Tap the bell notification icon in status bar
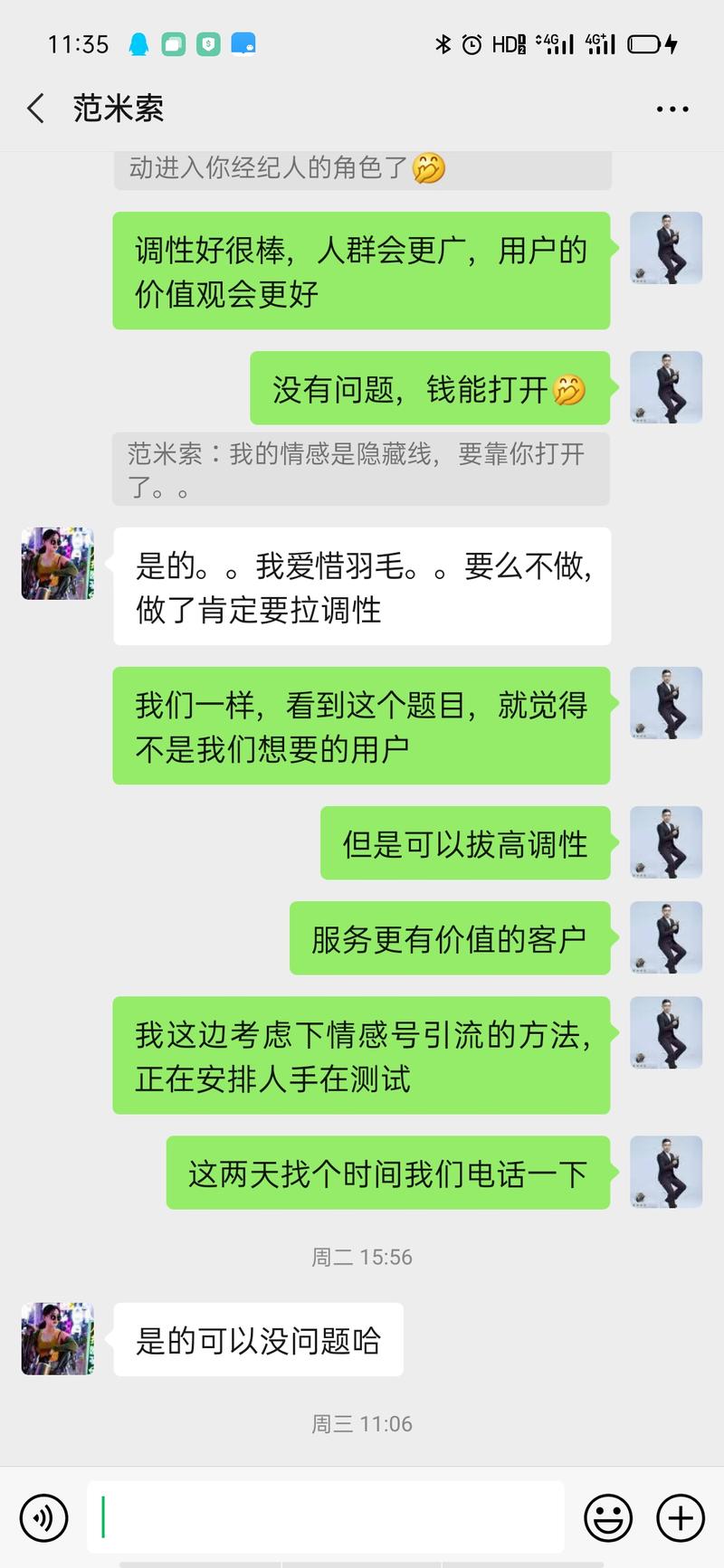The width and height of the screenshot is (724, 1568). coord(140,43)
